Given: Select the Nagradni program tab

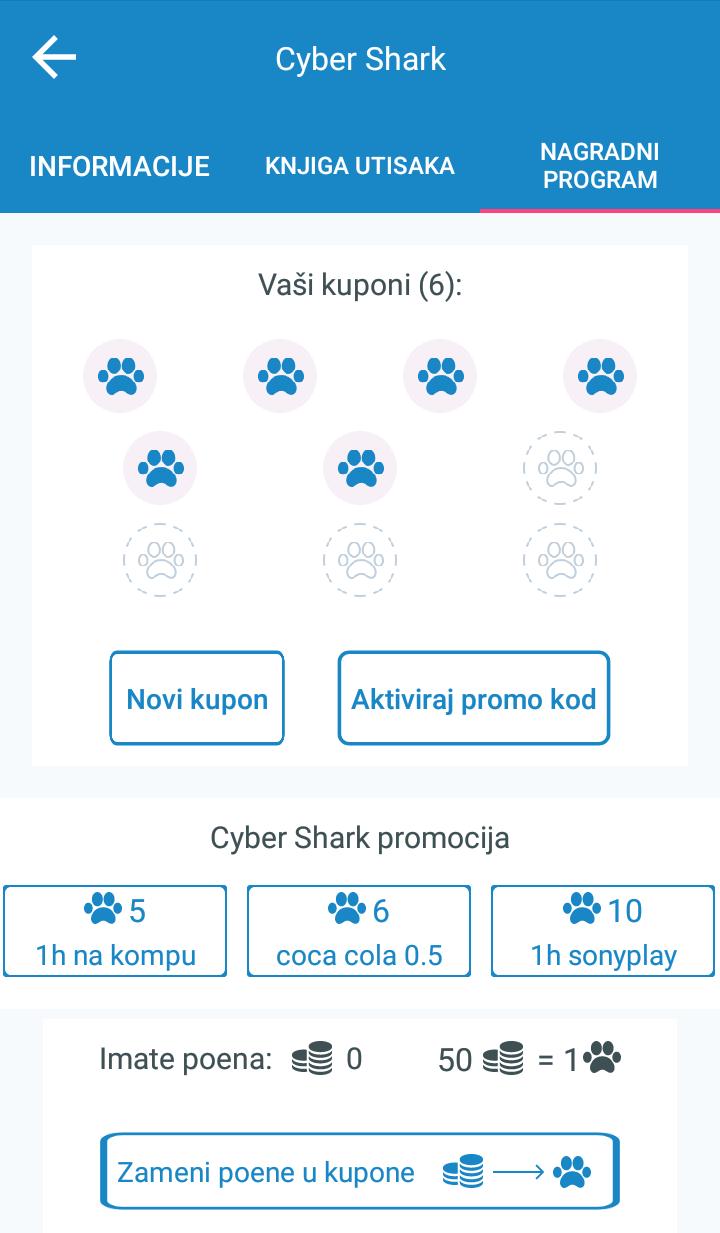Looking at the screenshot, I should tap(600, 166).
